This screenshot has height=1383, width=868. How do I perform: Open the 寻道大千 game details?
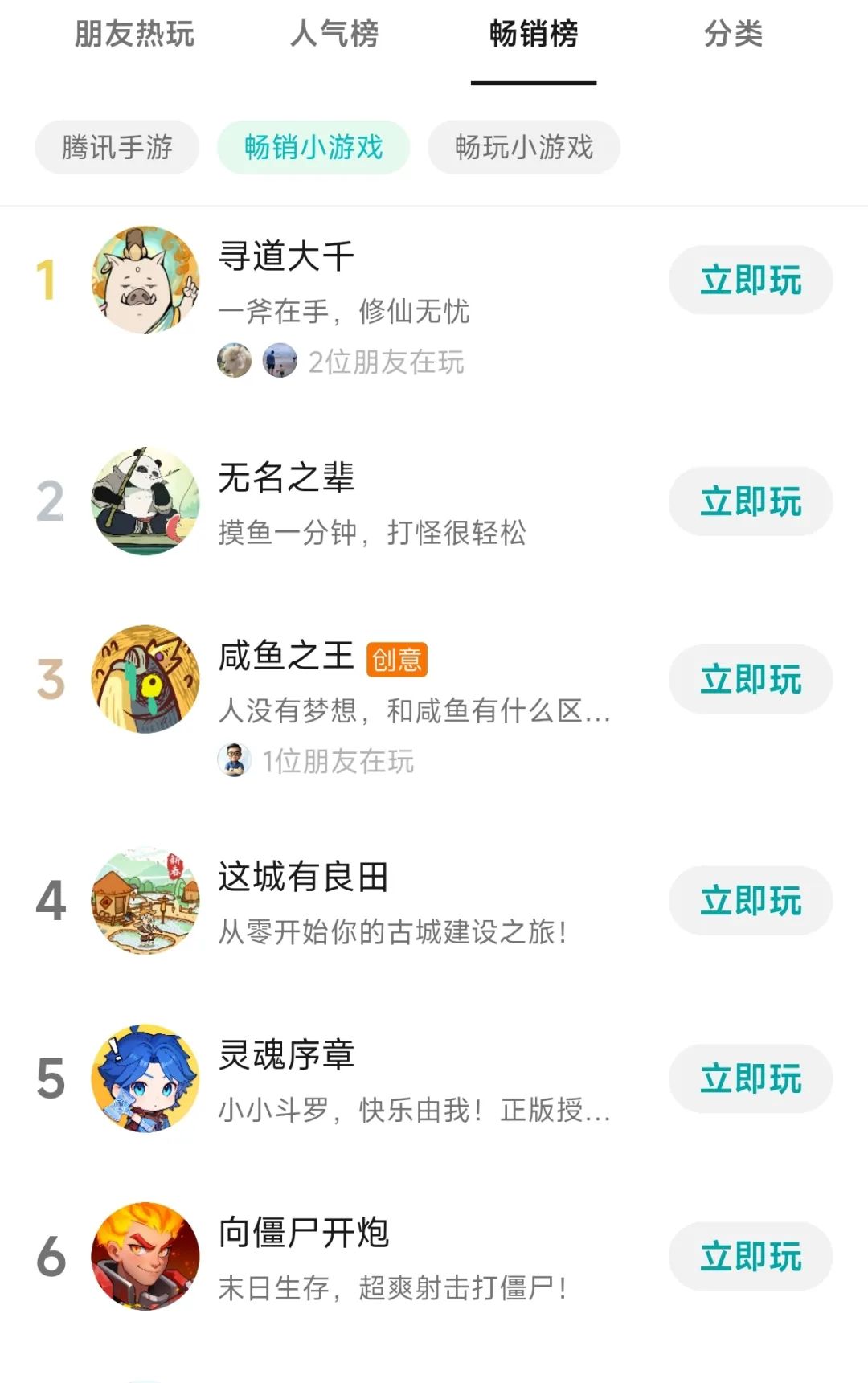pos(286,257)
